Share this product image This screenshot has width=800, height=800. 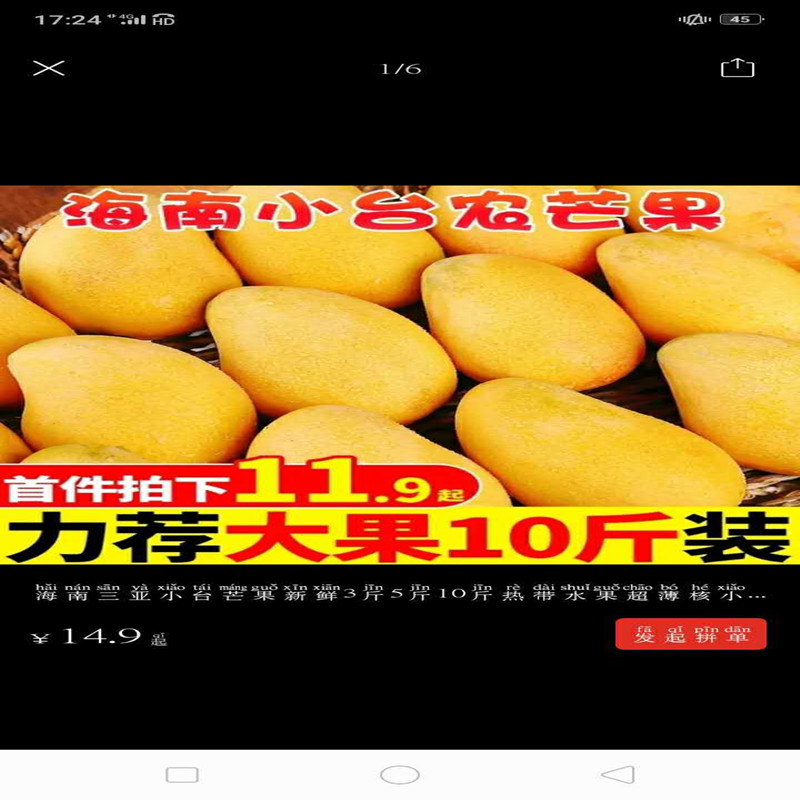click(x=737, y=68)
